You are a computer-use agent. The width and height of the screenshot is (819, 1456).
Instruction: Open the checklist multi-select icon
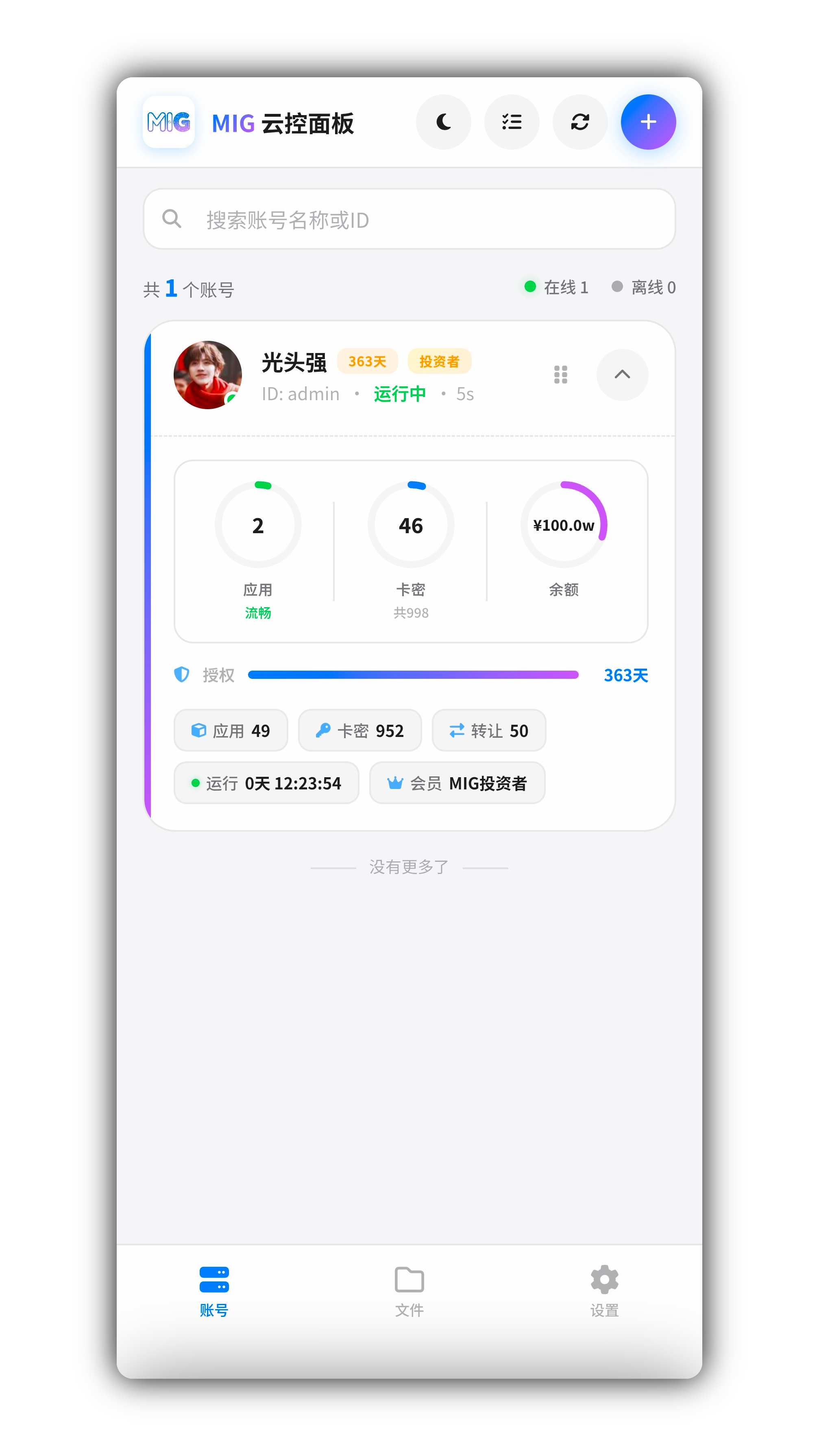click(512, 122)
